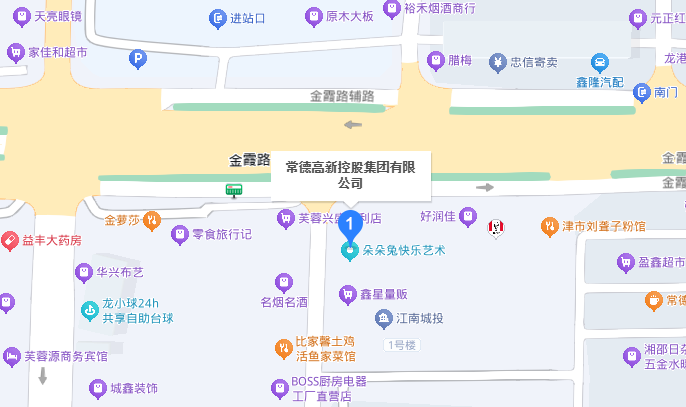The height and width of the screenshot is (407, 686).
Task: Select the 津市刘聋子粉馆 restaurant marker
Action: coord(549,227)
